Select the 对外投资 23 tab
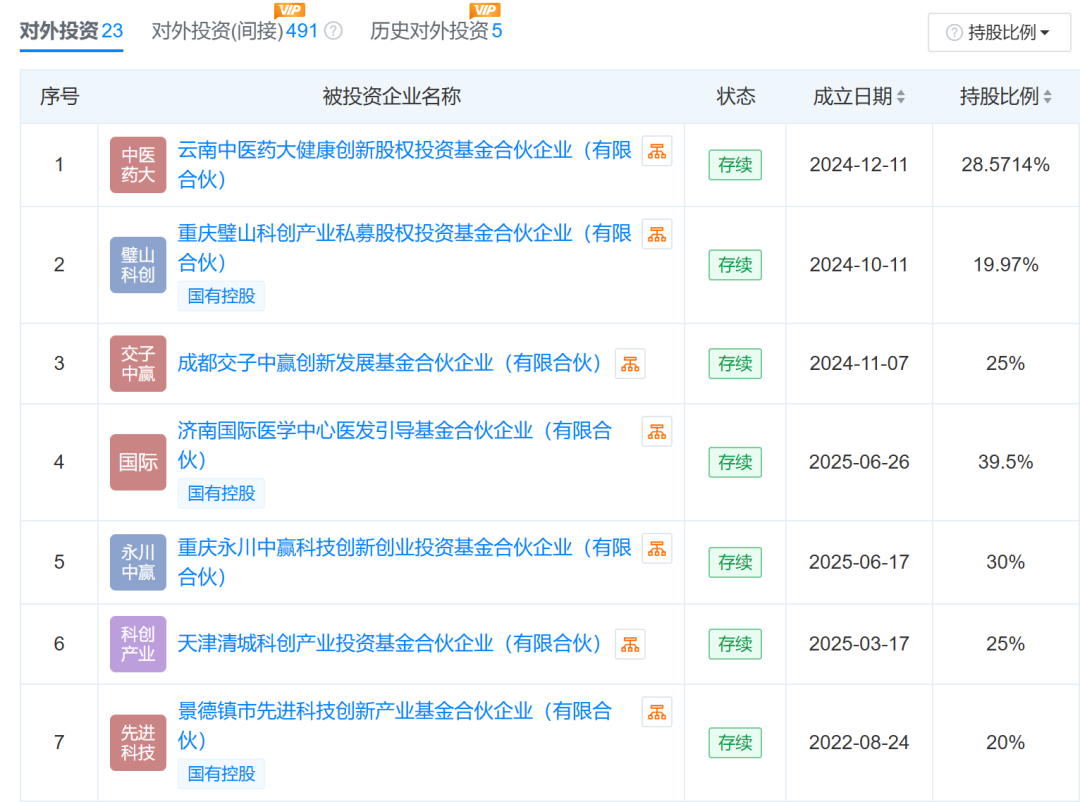Screen dimensions: 1080x802 pyautogui.click(x=71, y=31)
